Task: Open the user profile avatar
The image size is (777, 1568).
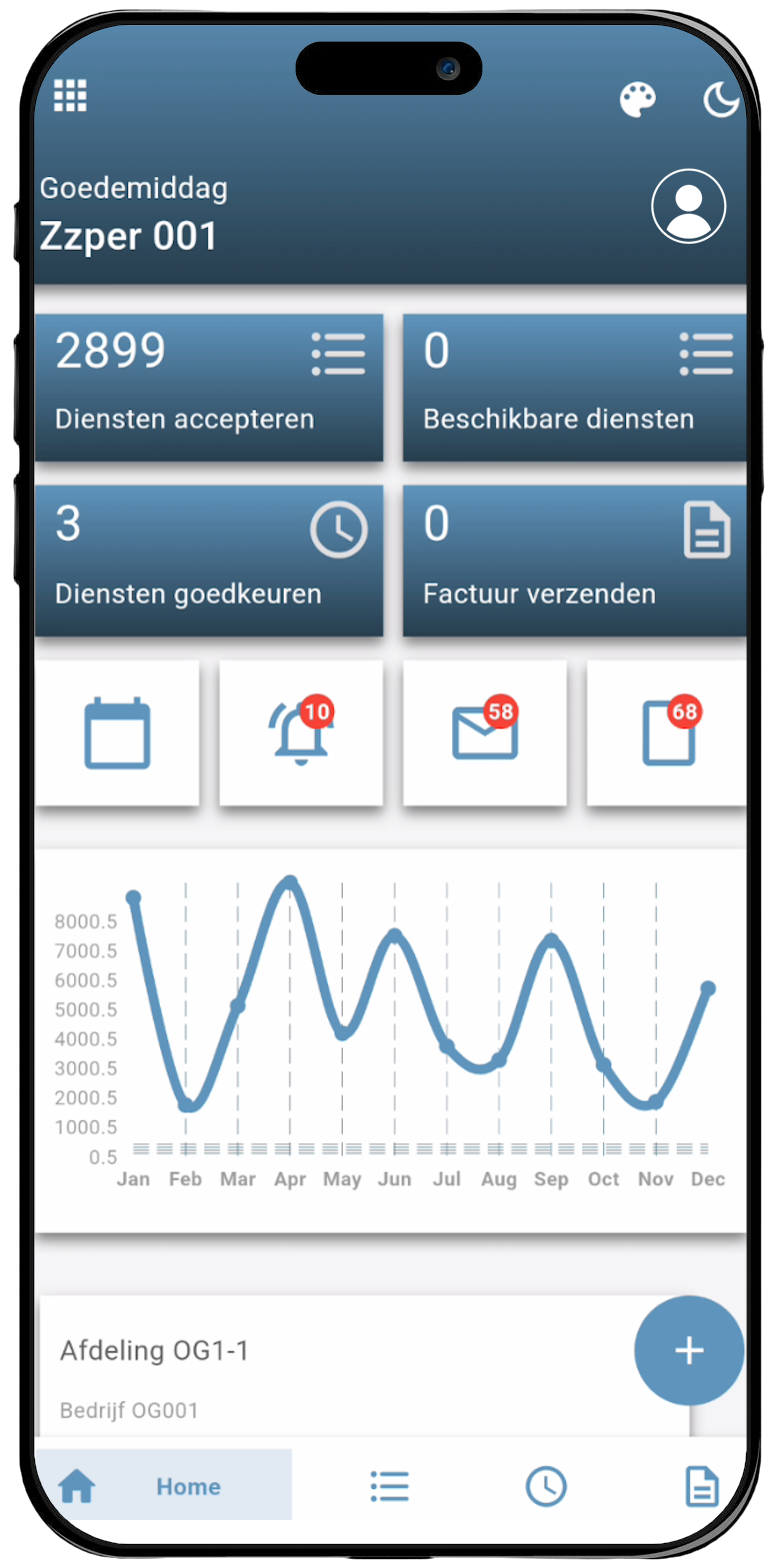Action: [x=689, y=206]
